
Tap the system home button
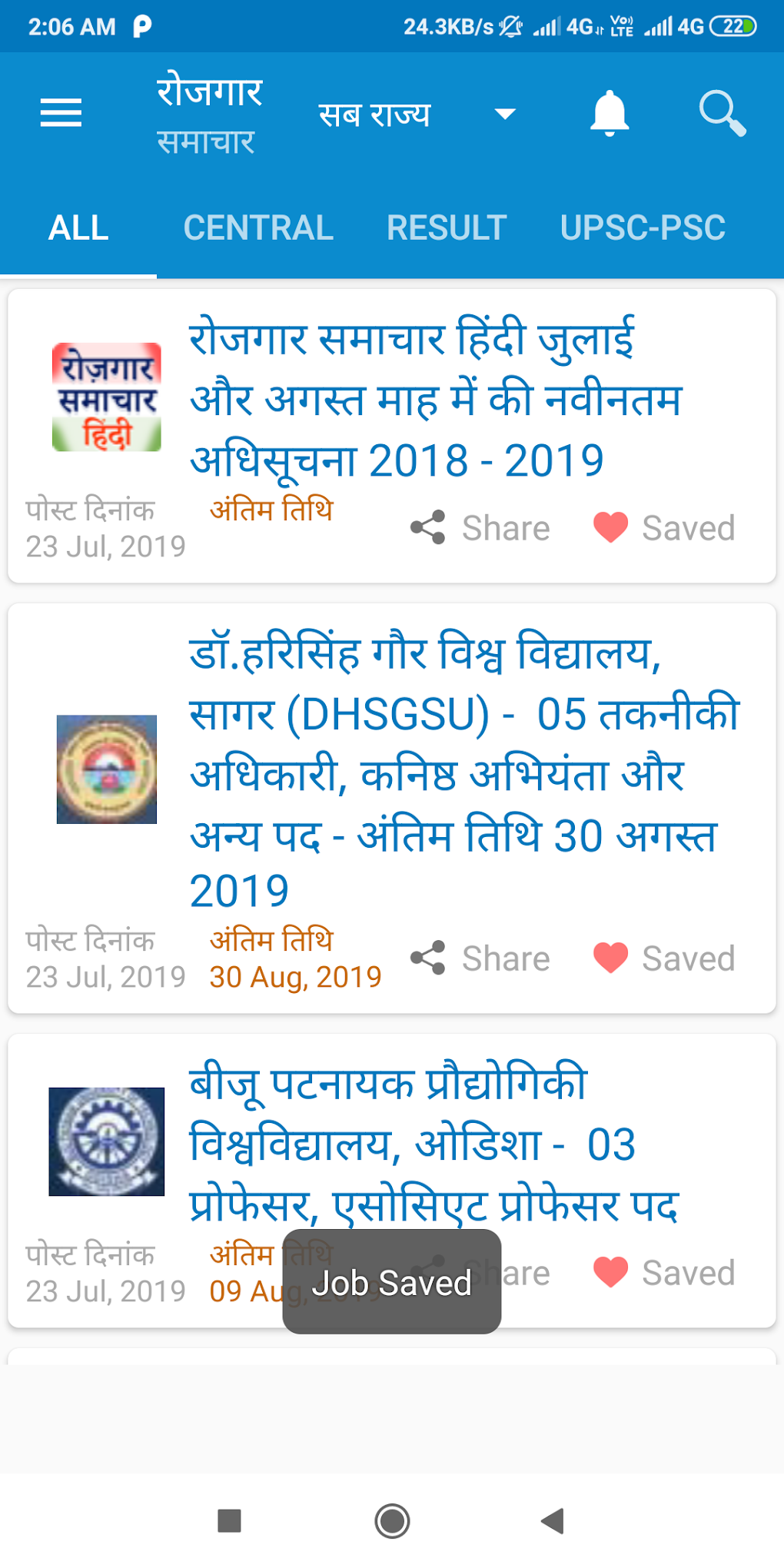pos(392,1520)
